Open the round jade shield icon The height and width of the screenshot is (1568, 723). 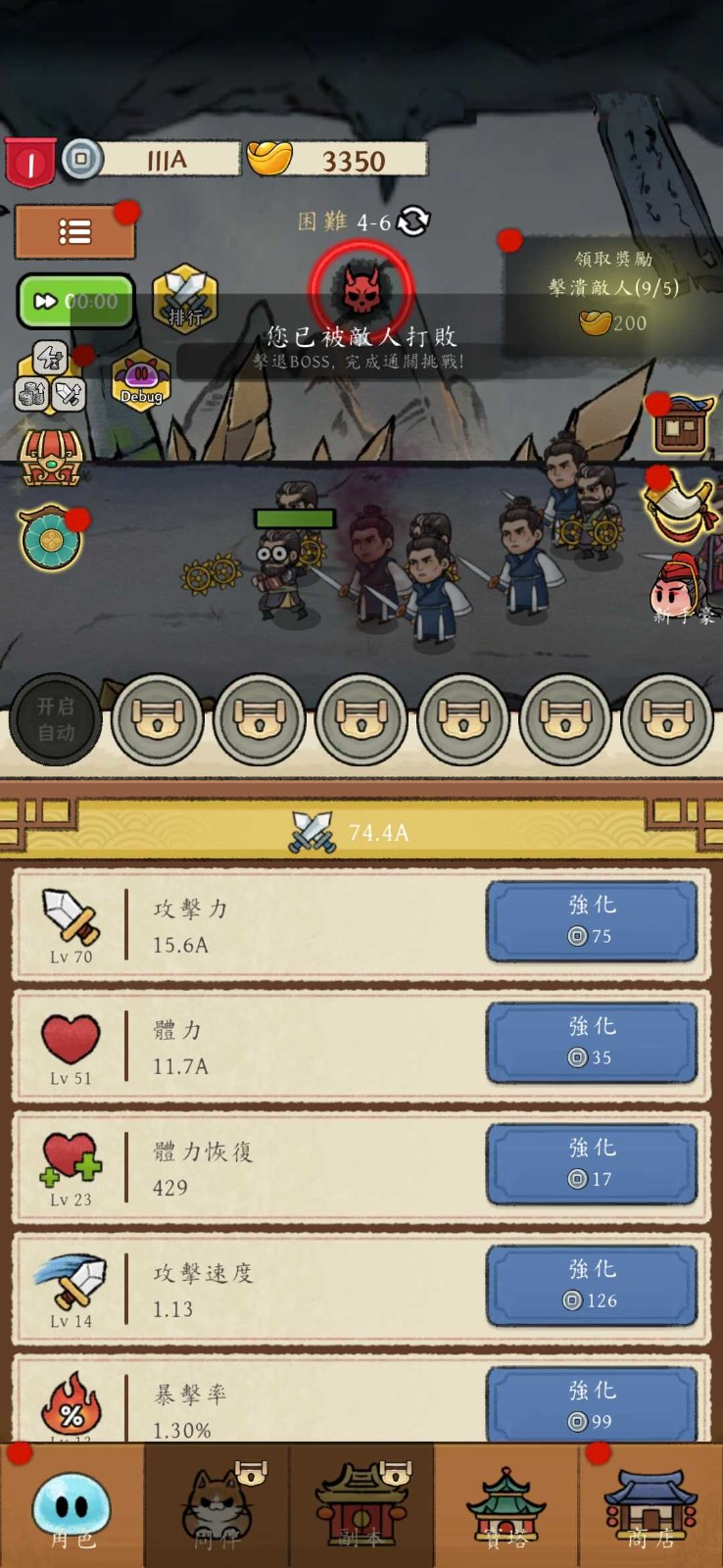click(x=51, y=537)
